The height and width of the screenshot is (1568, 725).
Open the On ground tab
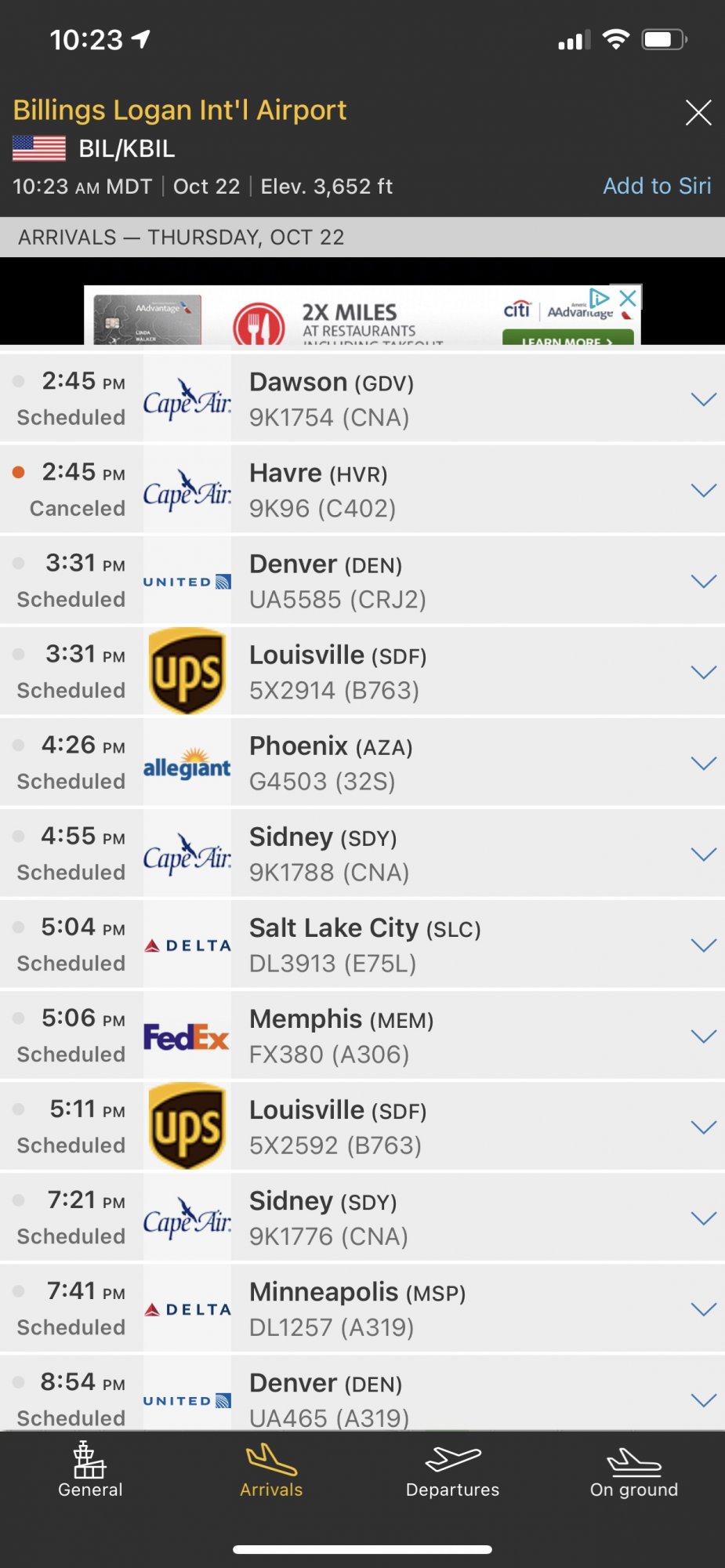[633, 1471]
